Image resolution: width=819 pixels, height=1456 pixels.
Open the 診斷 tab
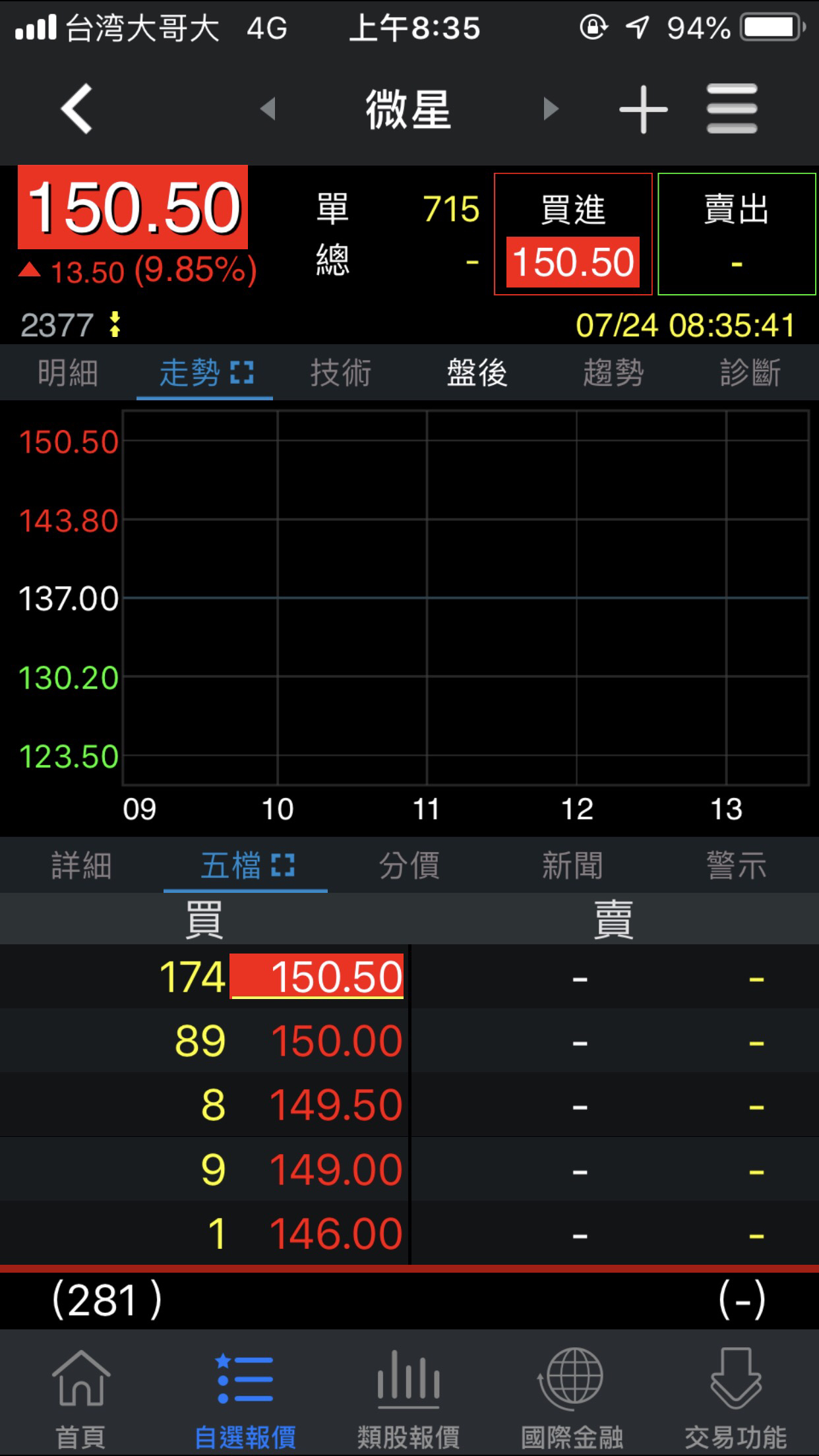(750, 373)
